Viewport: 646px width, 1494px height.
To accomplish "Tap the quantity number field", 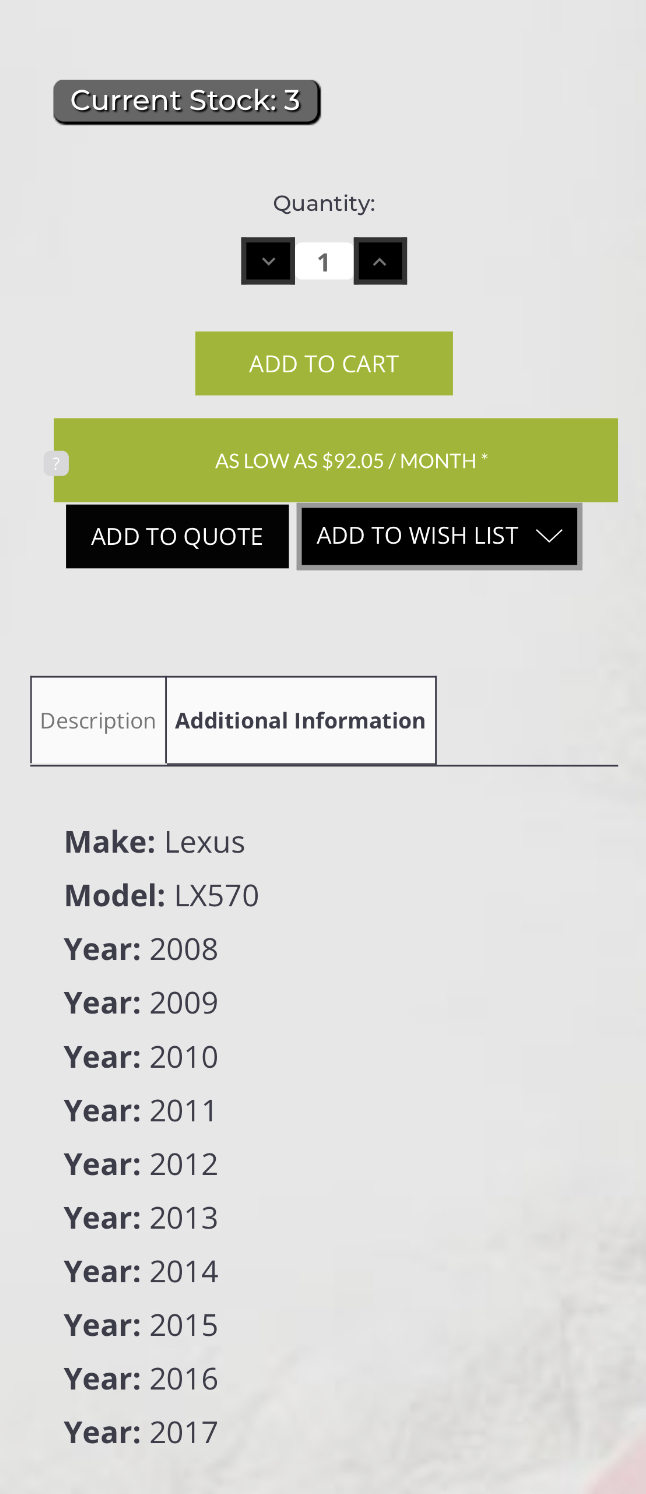I will 323,262.
